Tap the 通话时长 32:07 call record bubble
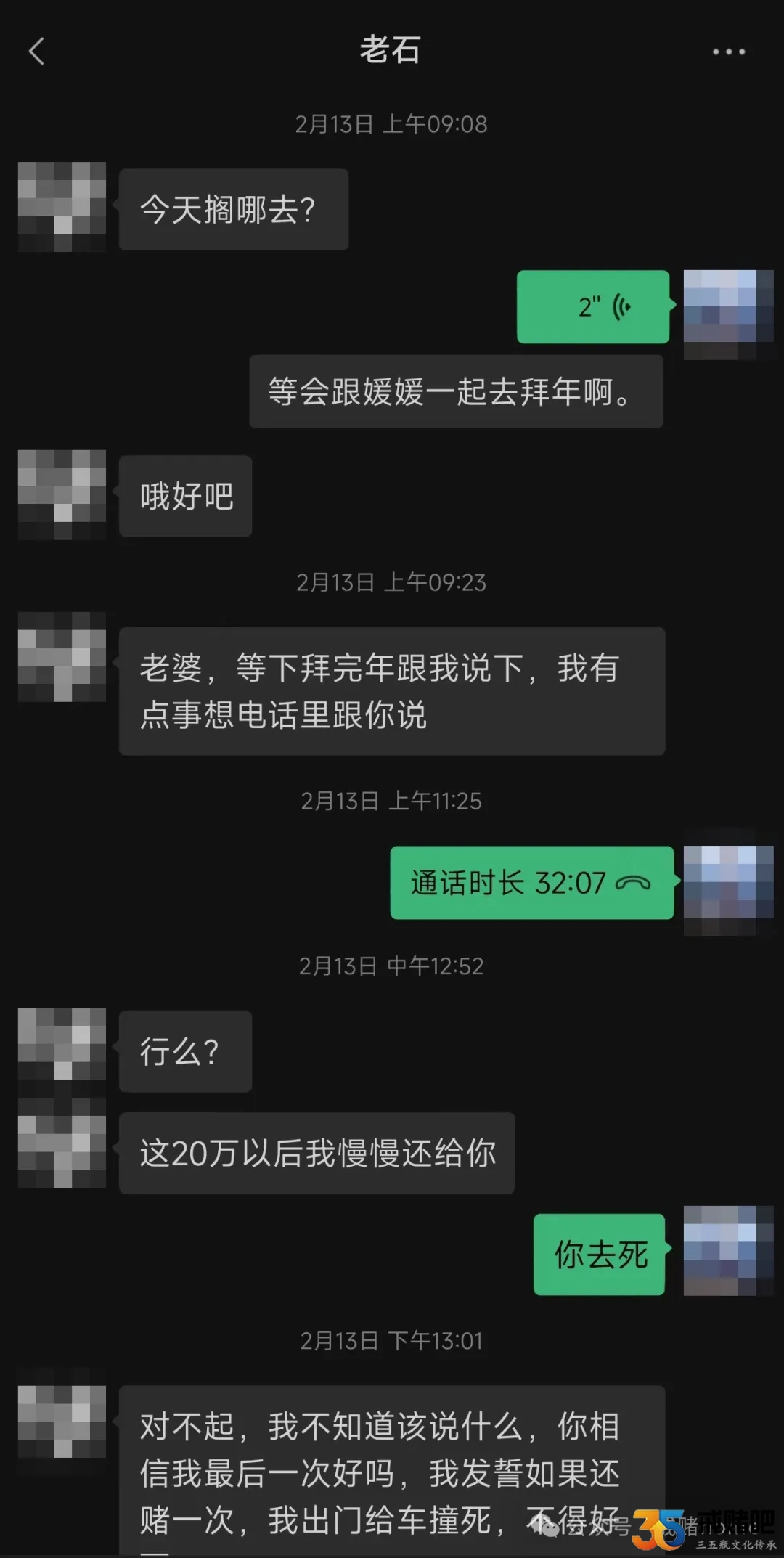 click(531, 883)
